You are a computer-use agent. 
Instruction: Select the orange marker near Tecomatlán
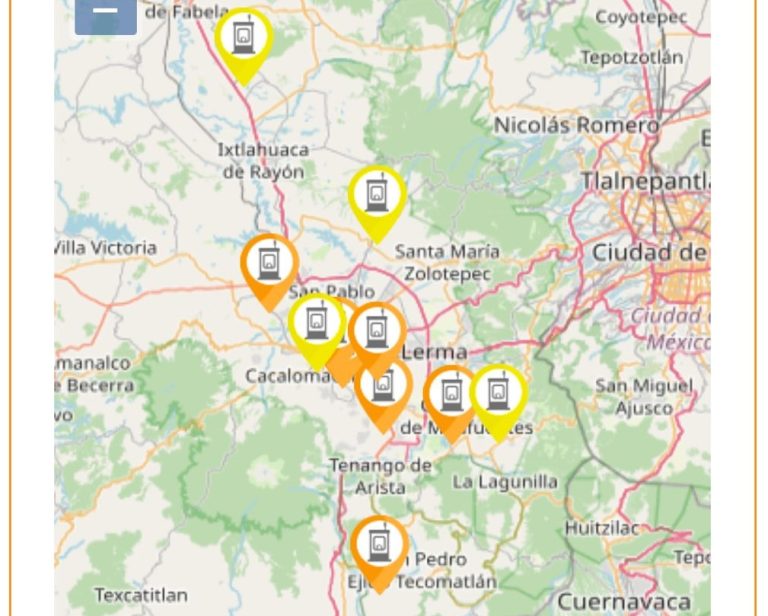[x=379, y=547]
